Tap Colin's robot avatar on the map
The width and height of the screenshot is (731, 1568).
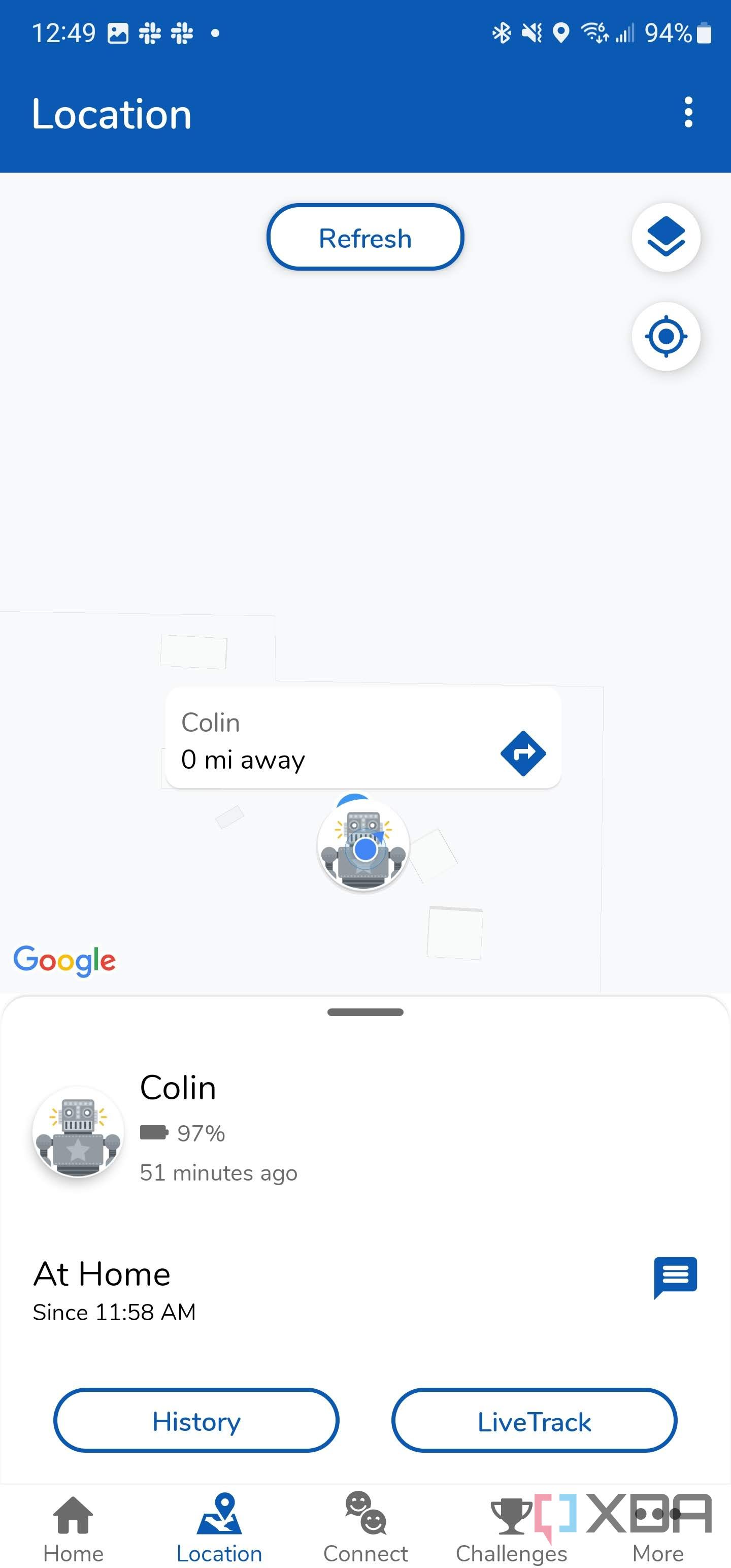363,846
